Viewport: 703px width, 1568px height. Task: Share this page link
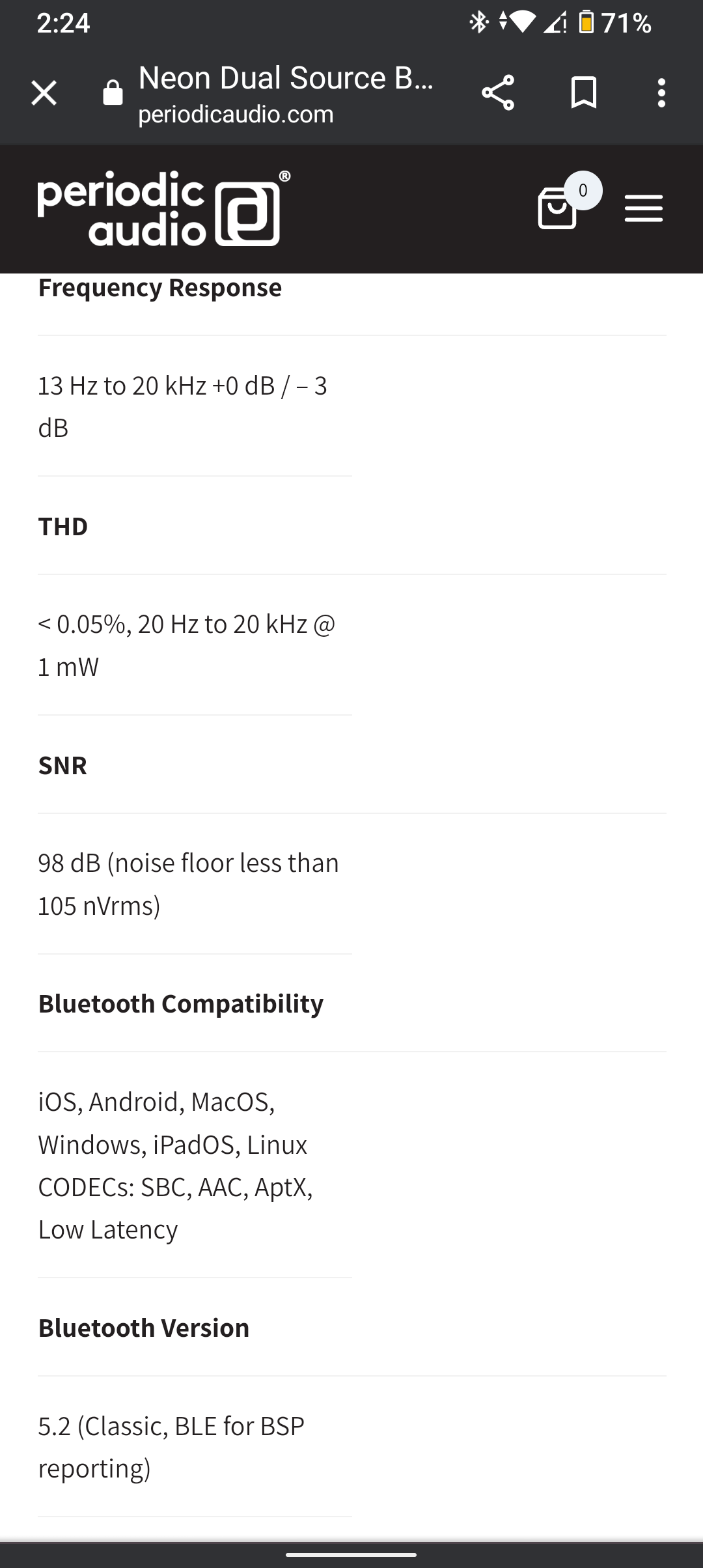coord(498,93)
